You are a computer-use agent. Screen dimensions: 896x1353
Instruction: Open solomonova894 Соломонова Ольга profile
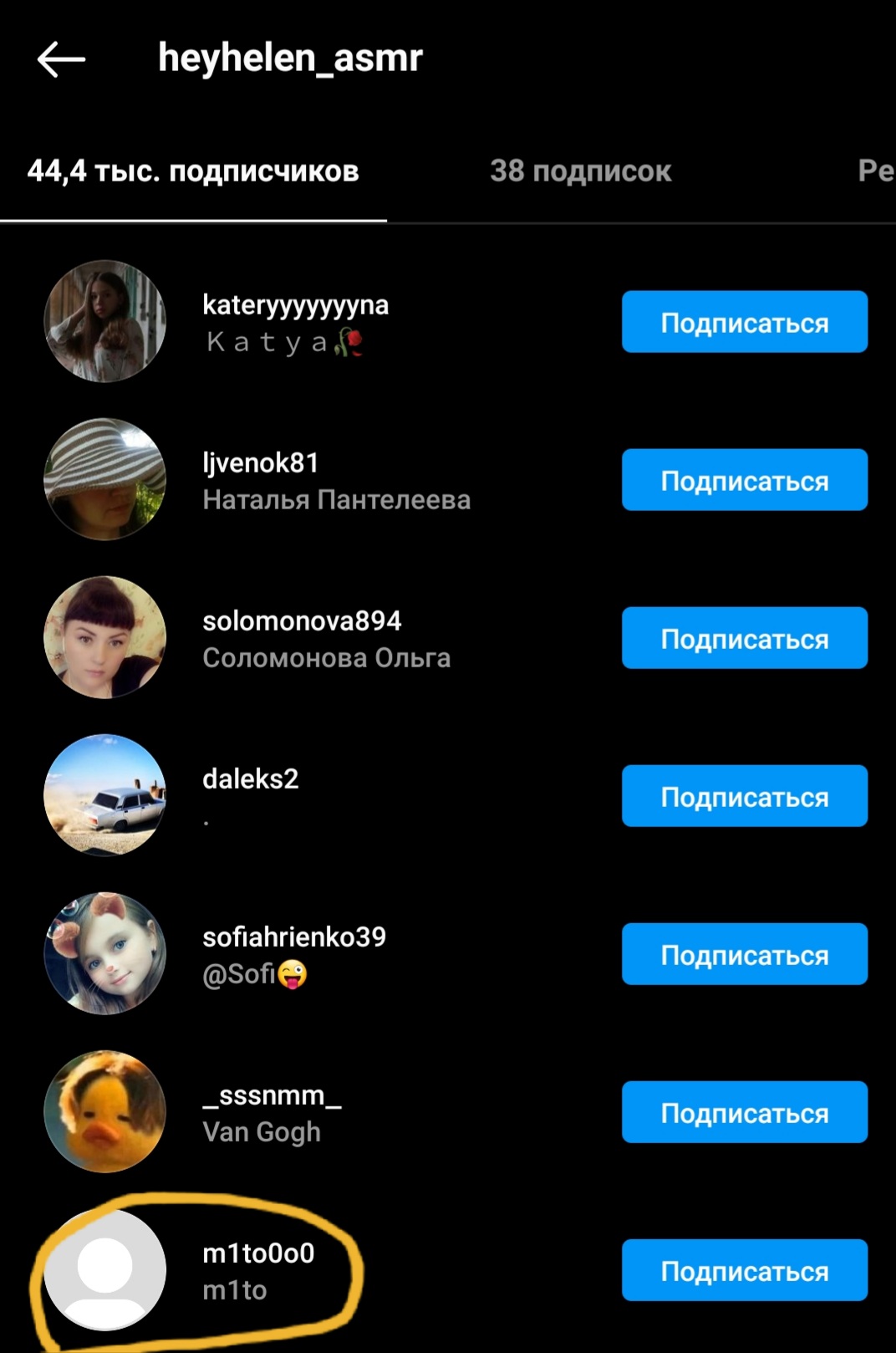pos(326,639)
